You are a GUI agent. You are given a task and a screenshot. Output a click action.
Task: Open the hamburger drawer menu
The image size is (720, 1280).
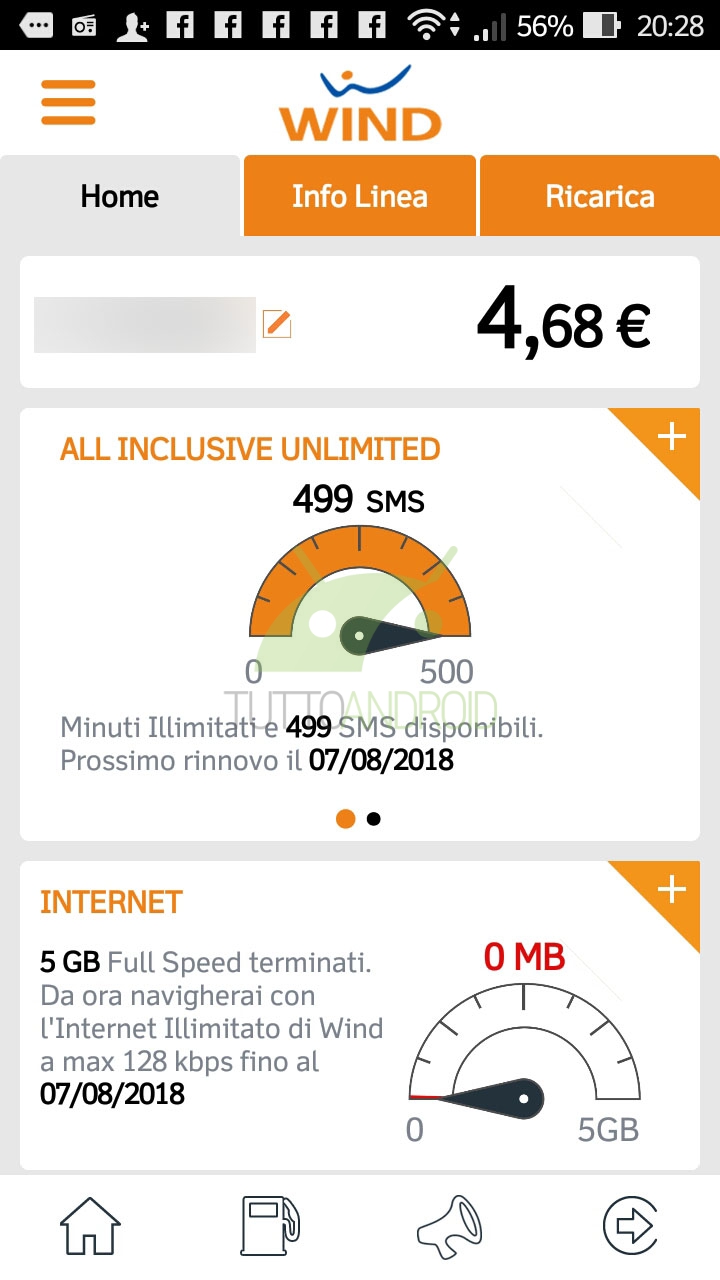68,102
